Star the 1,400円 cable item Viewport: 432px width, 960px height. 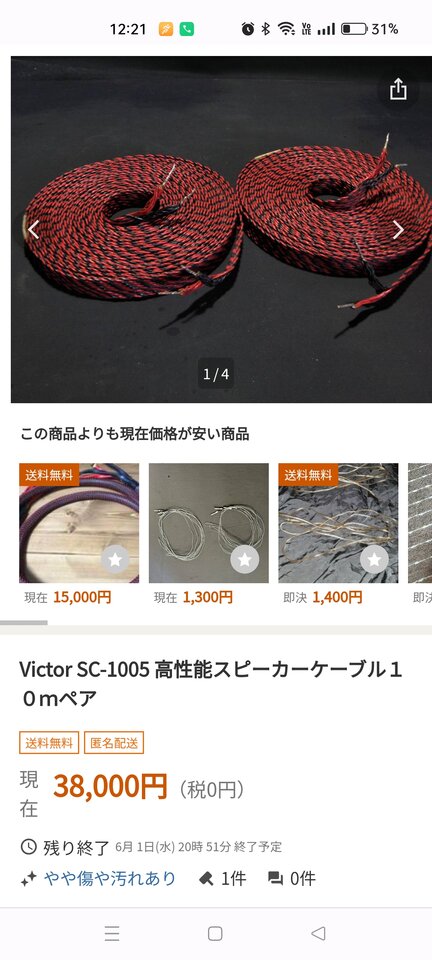tap(374, 559)
